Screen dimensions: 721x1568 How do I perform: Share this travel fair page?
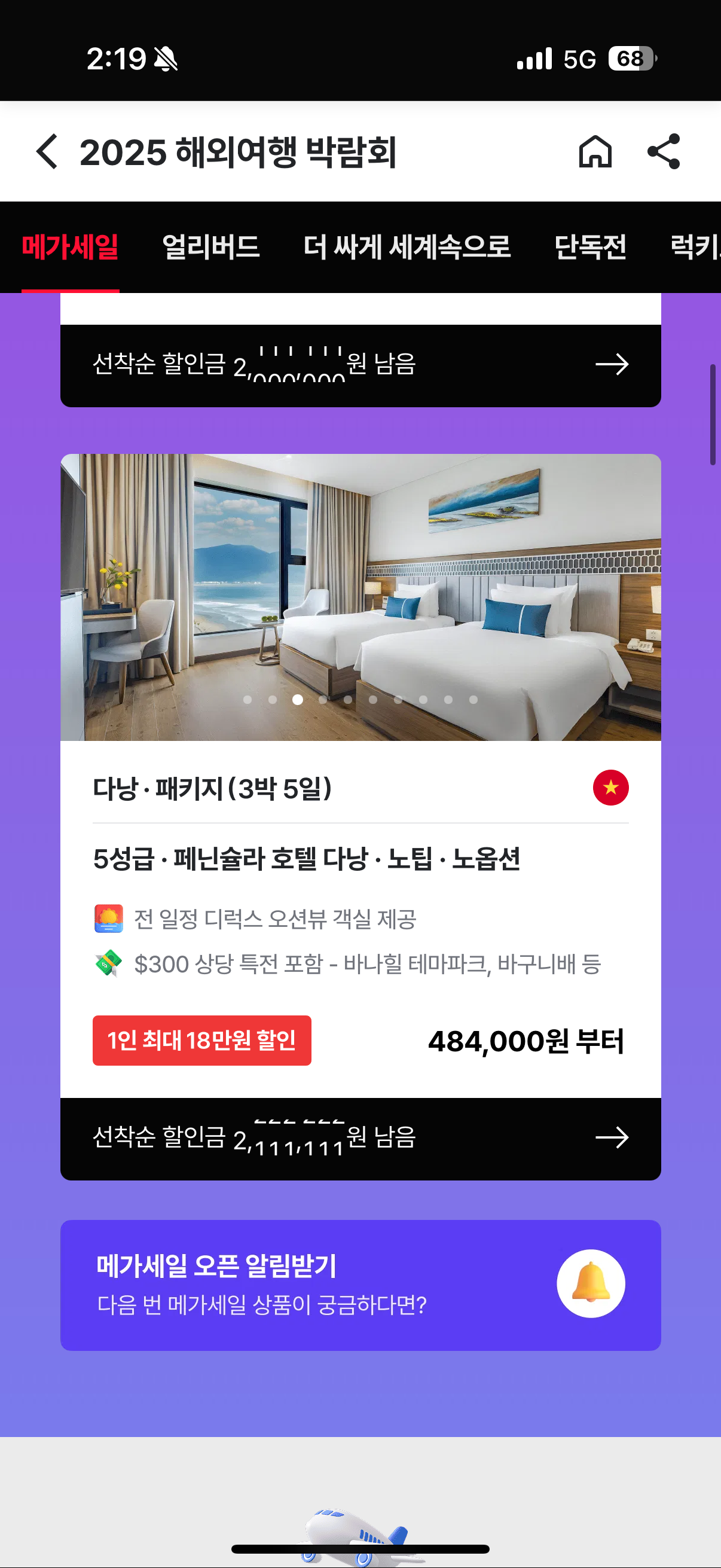(x=663, y=151)
